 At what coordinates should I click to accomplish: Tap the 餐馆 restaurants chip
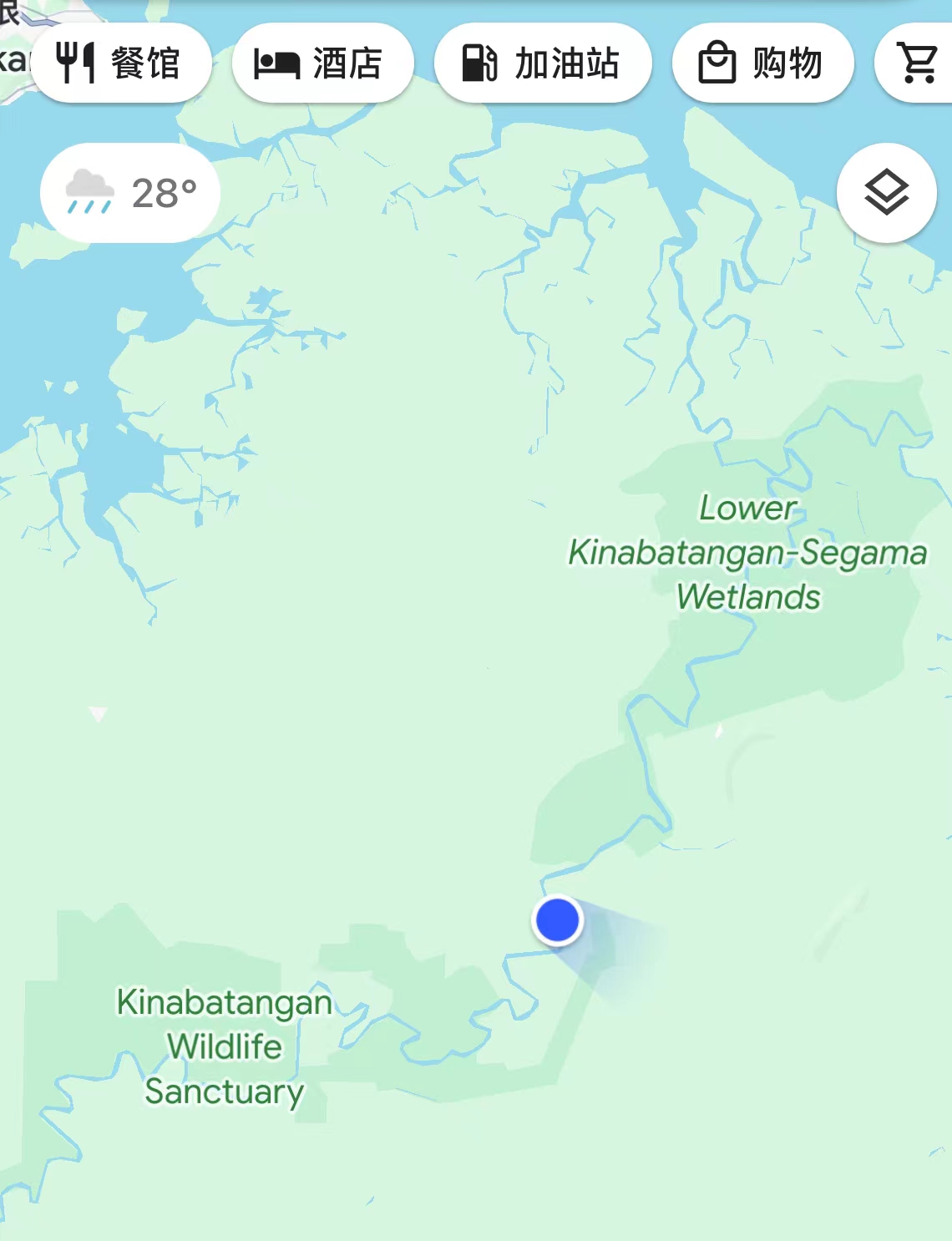tap(120, 63)
